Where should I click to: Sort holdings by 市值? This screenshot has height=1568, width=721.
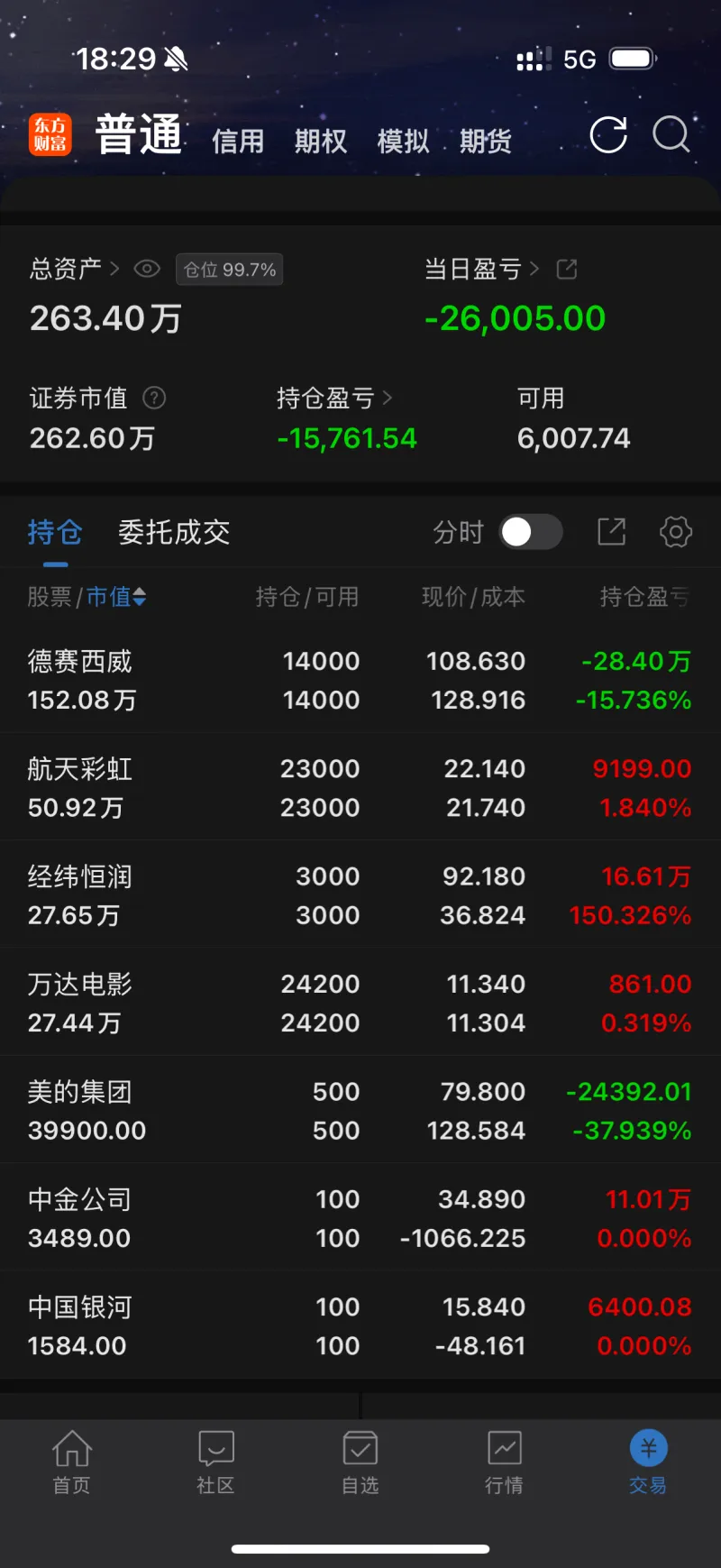pyautogui.click(x=116, y=597)
